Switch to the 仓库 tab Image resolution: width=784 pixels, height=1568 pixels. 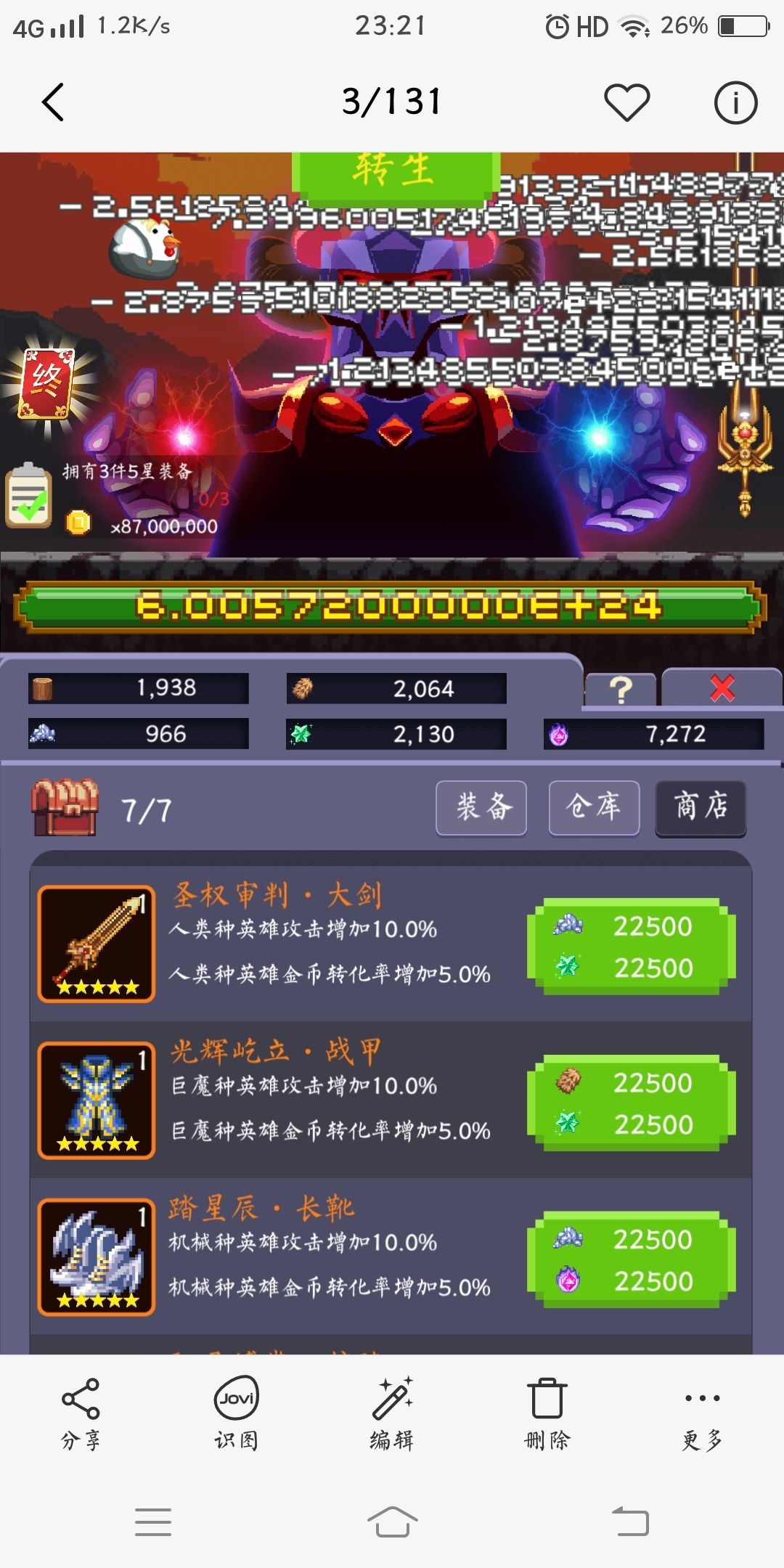pos(594,808)
